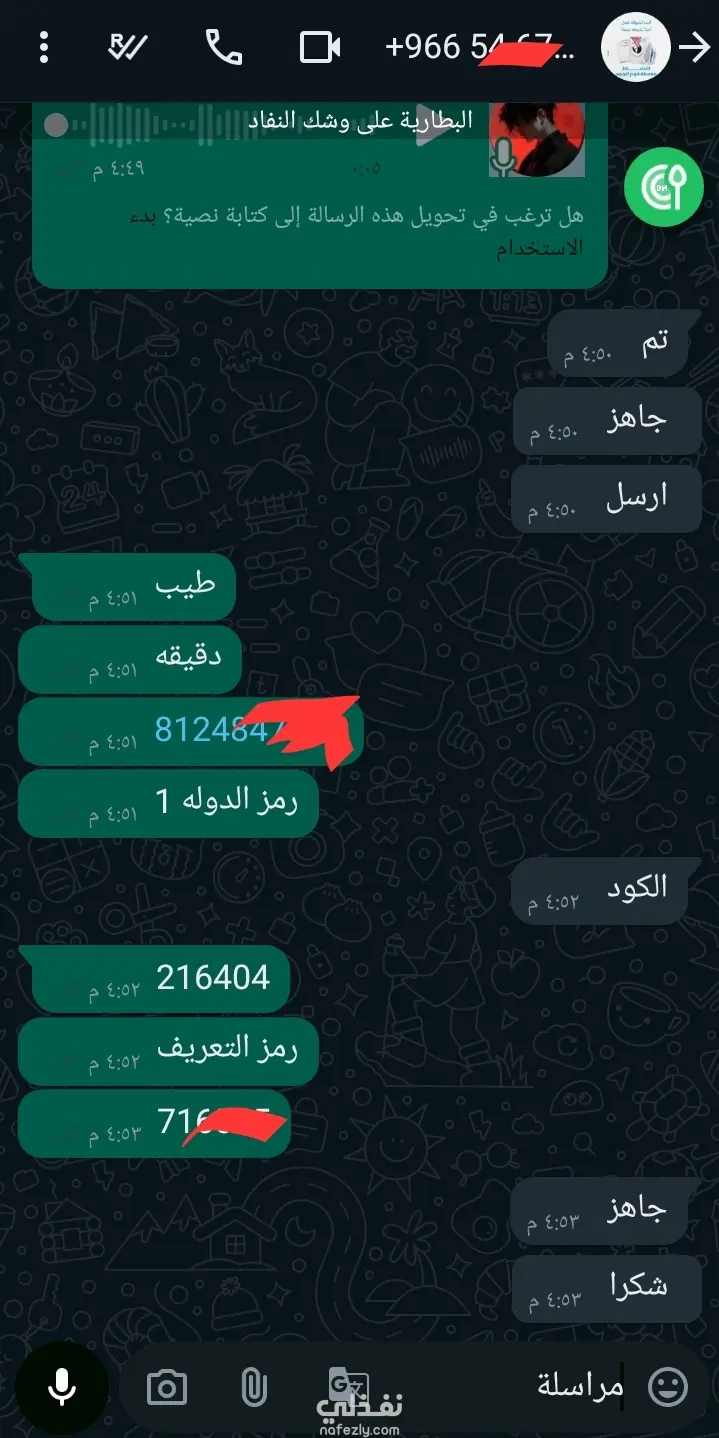Viewport: 719px width, 1438px height.
Task: Record a voice message with mic button
Action: 62,1387
